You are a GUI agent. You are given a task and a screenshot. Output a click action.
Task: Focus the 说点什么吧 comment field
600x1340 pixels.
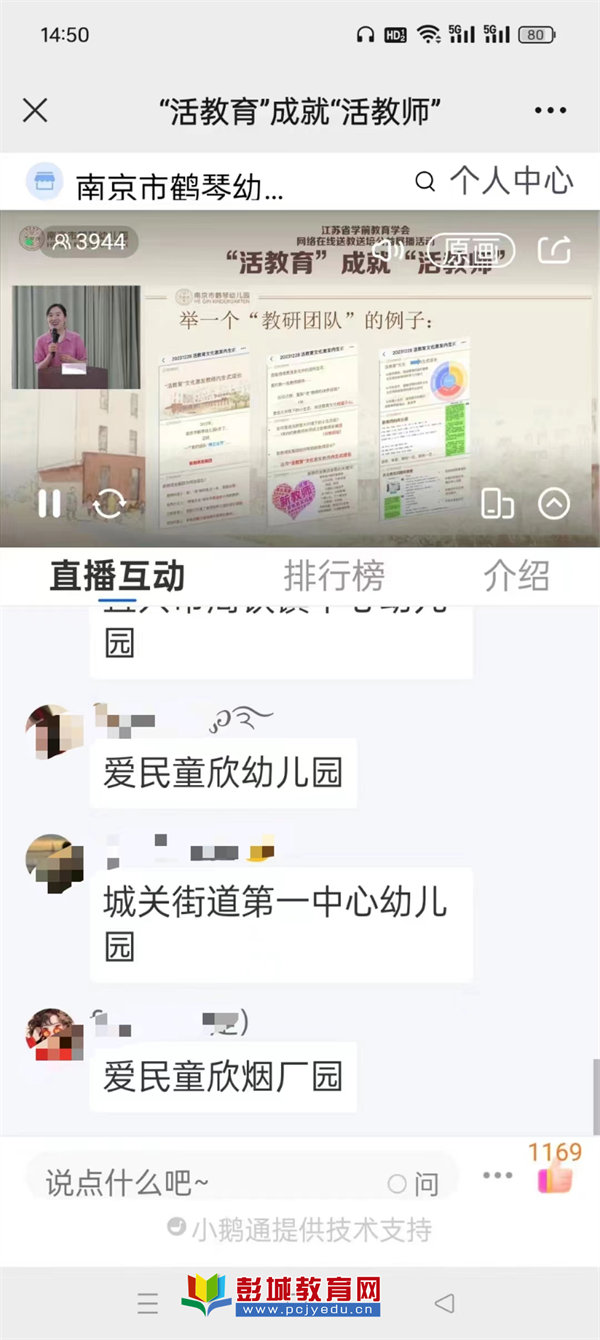pos(200,1184)
